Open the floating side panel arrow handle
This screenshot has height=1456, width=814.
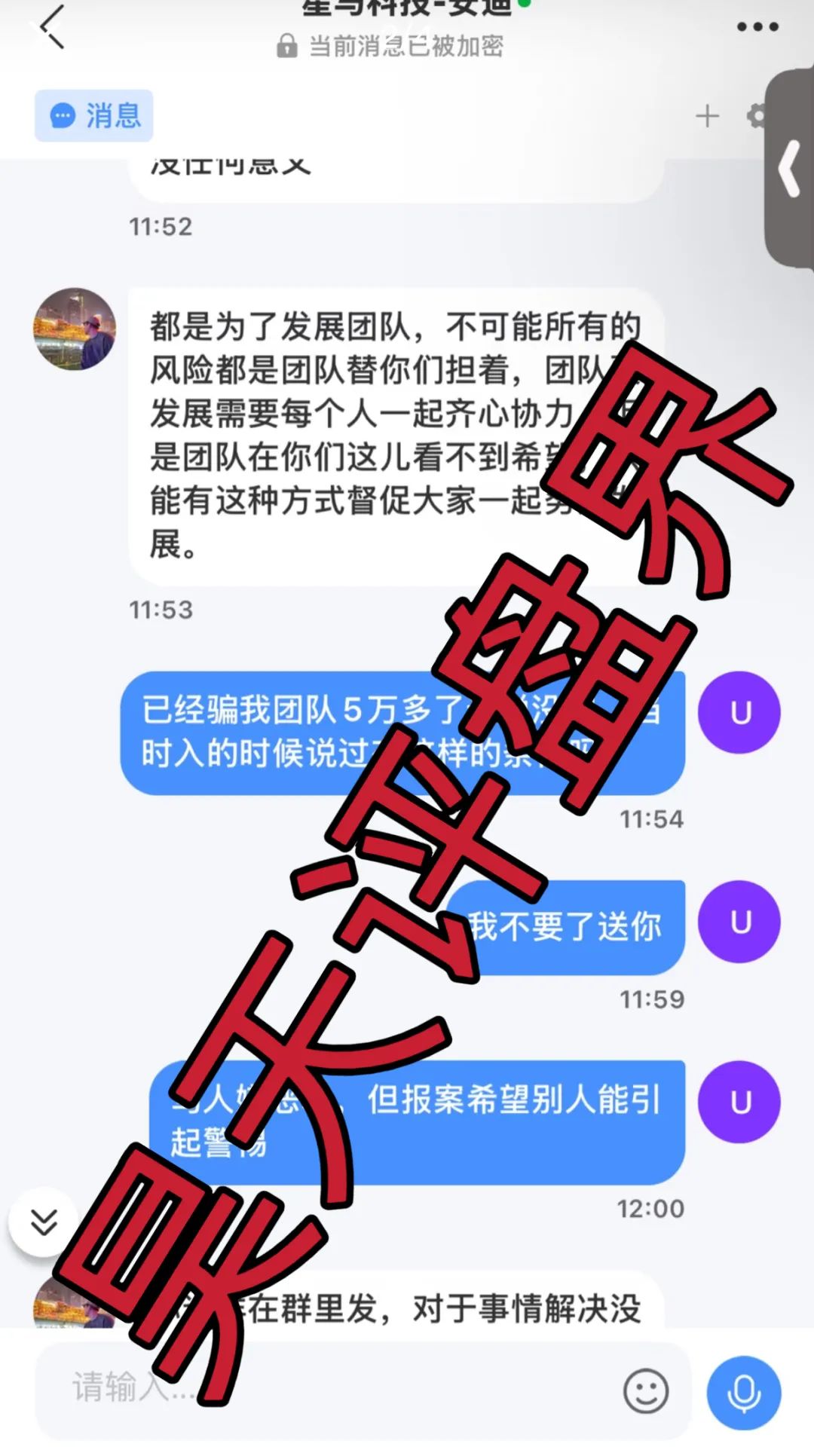(x=791, y=169)
